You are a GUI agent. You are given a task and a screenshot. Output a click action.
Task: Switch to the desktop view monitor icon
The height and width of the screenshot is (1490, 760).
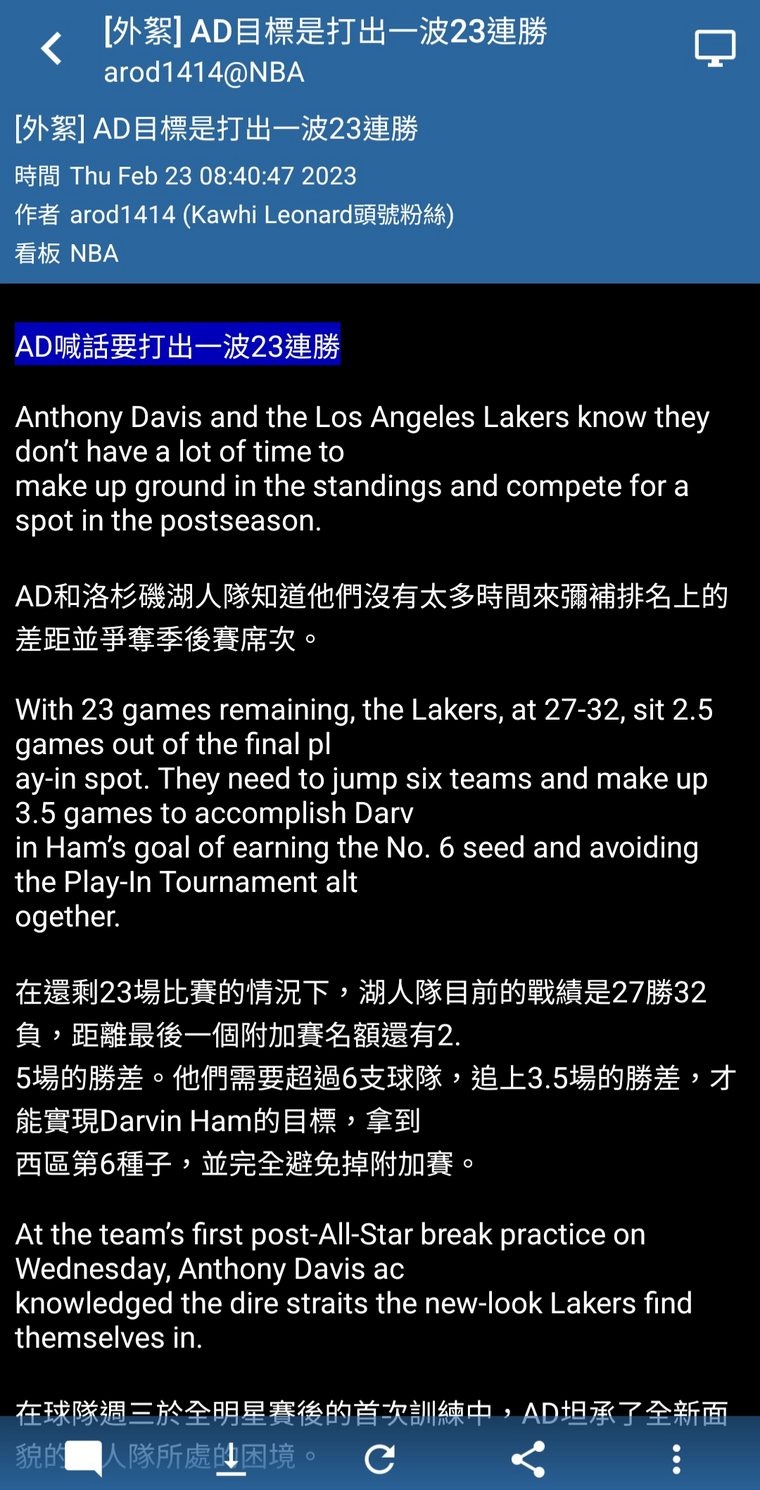pyautogui.click(x=715, y=48)
